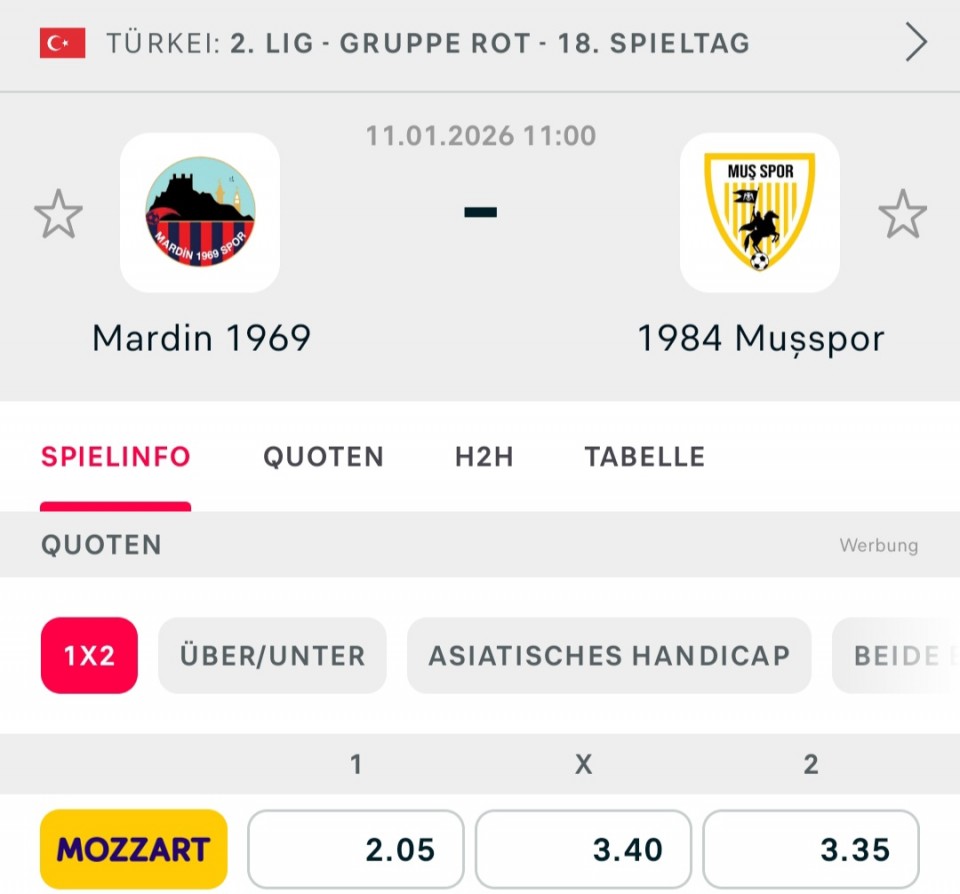Favorite Mardin 1969 with the star
The image size is (960, 894).
[58, 215]
